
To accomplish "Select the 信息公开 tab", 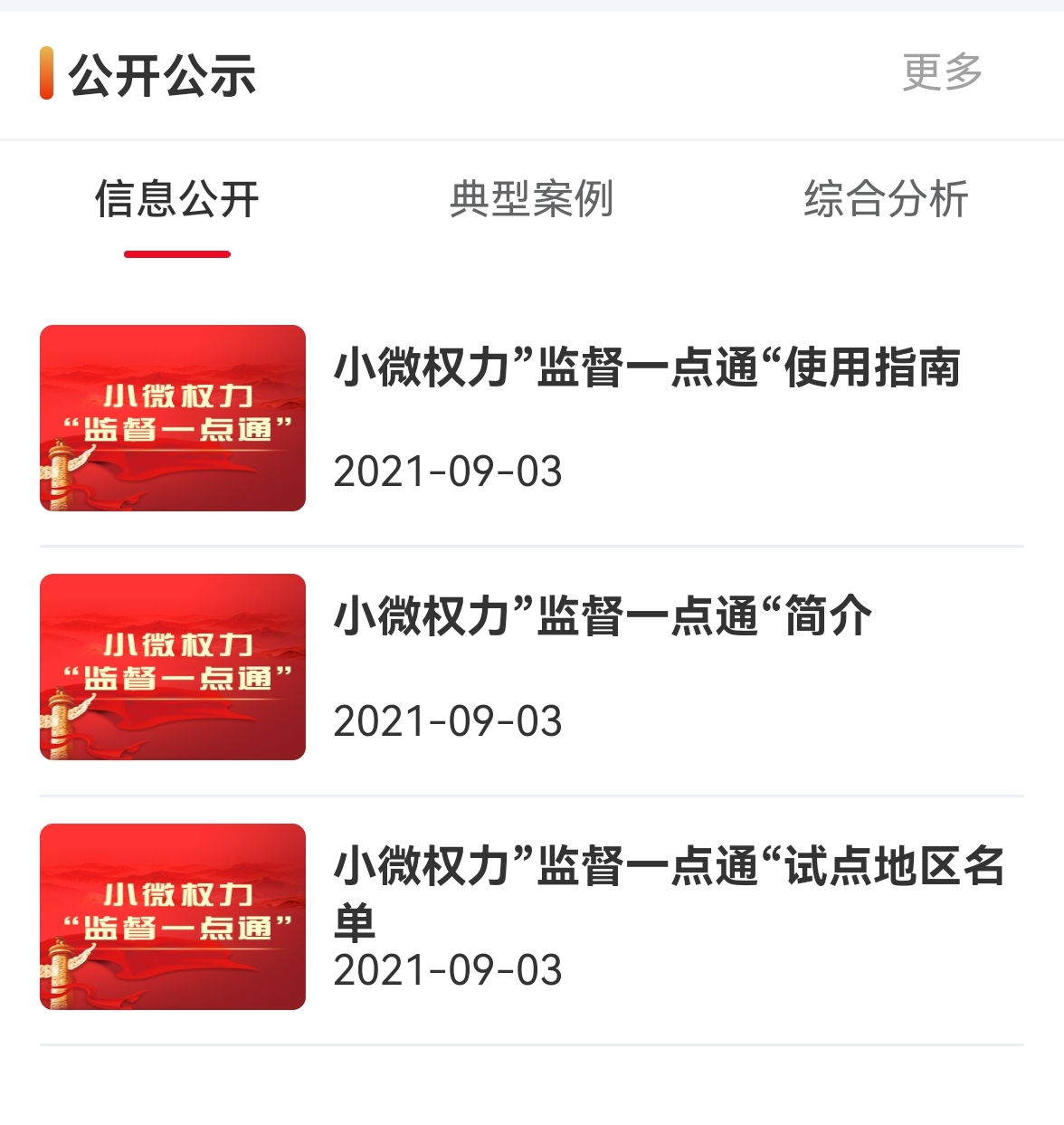I will pyautogui.click(x=177, y=199).
